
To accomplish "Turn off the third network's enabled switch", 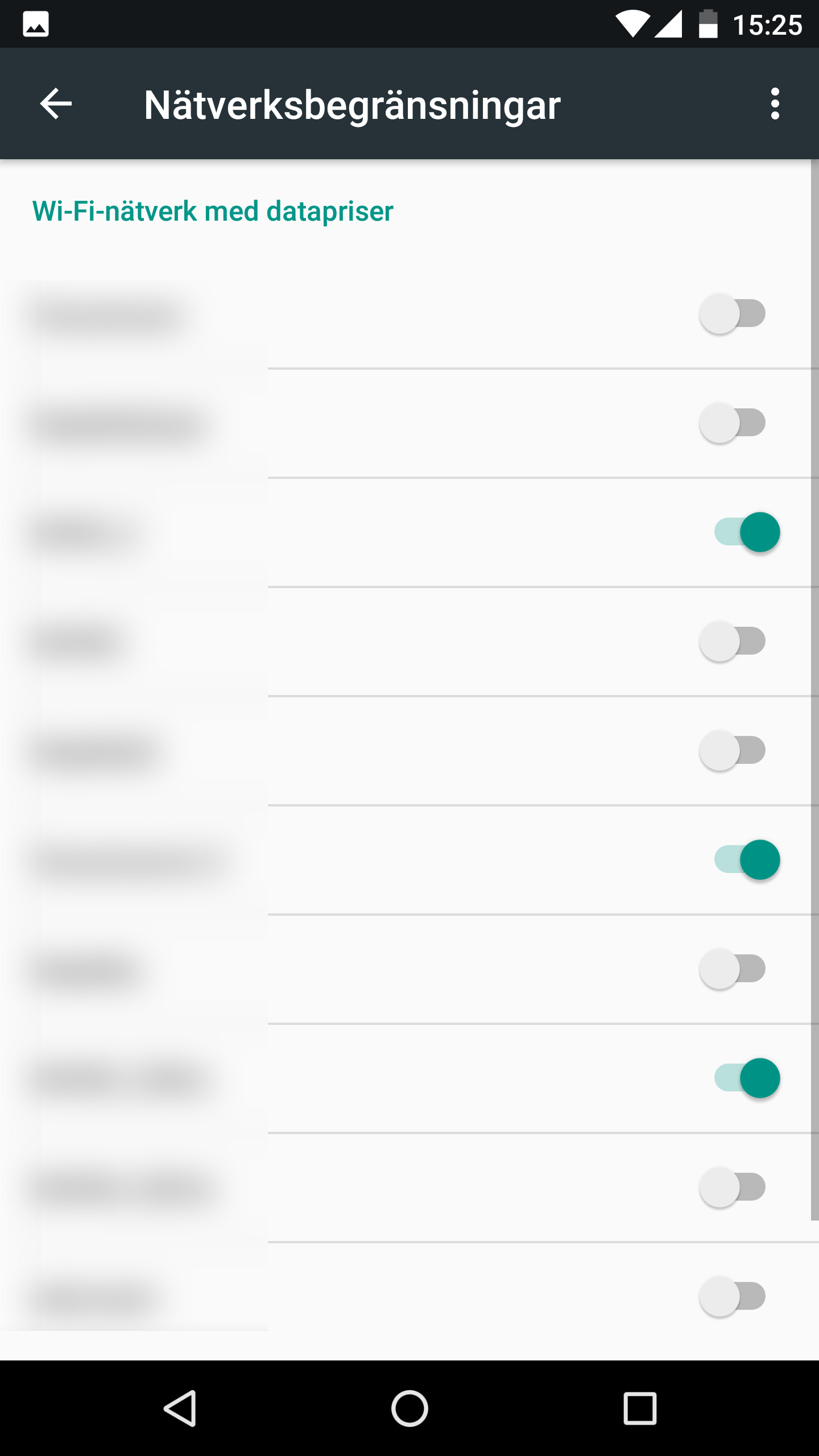I will point(746,532).
